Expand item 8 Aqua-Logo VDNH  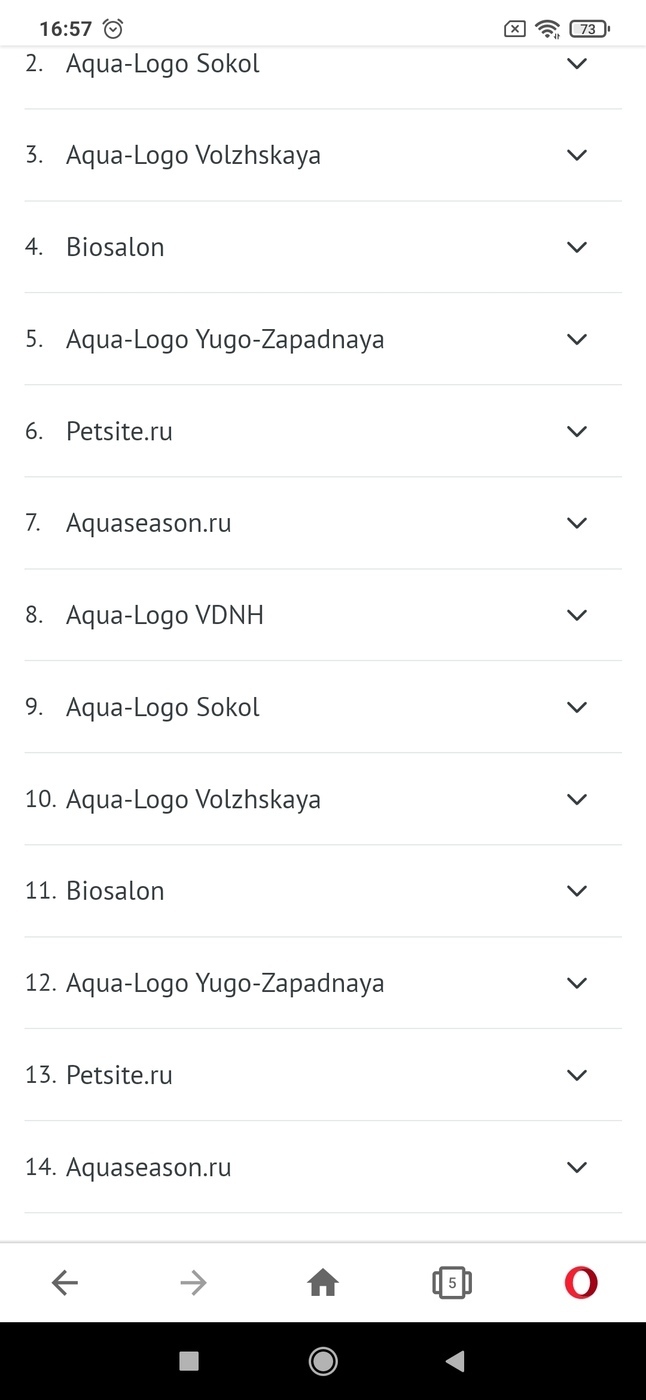point(576,615)
